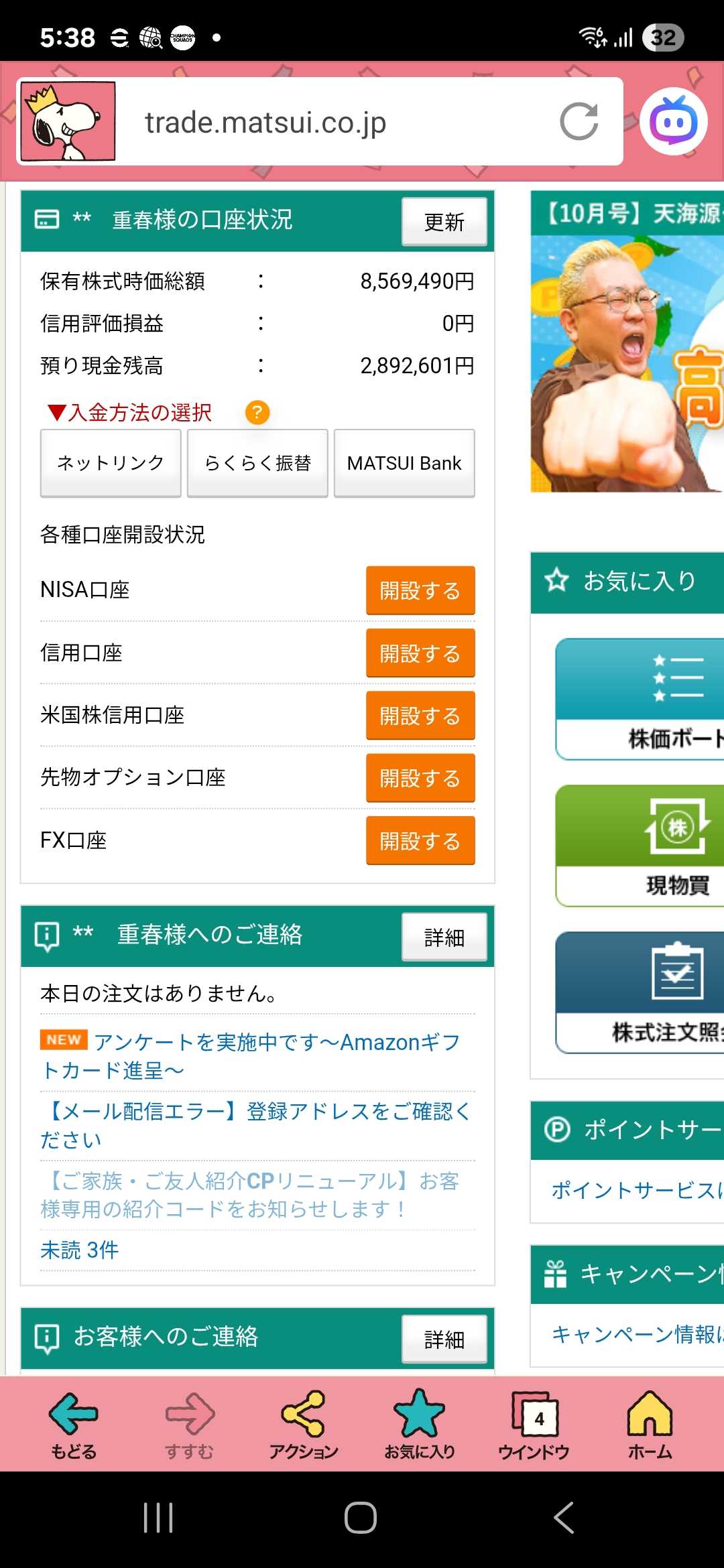View 詳細 of 重春様へのご連絡
The image size is (724, 1568).
pyautogui.click(x=444, y=937)
